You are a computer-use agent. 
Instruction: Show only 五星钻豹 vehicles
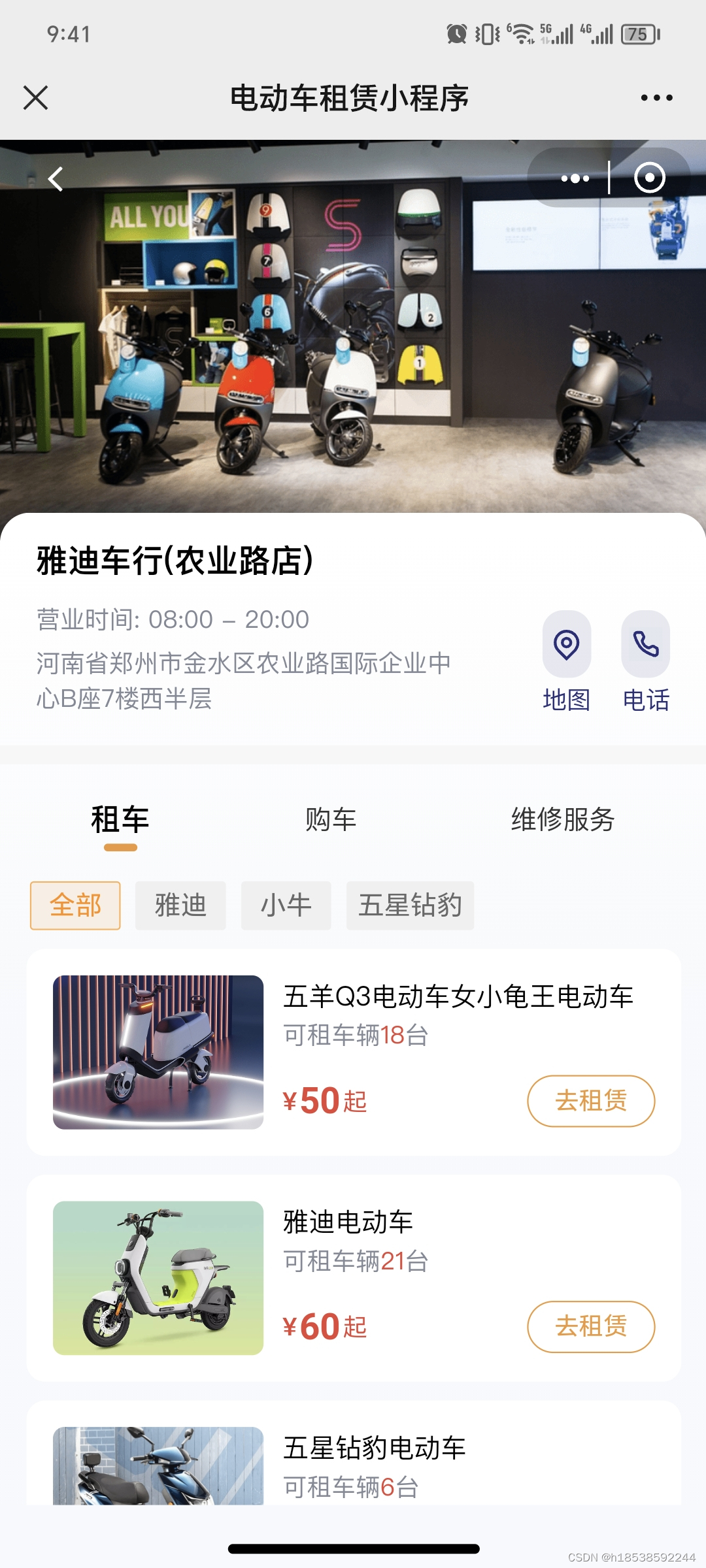[x=410, y=906]
